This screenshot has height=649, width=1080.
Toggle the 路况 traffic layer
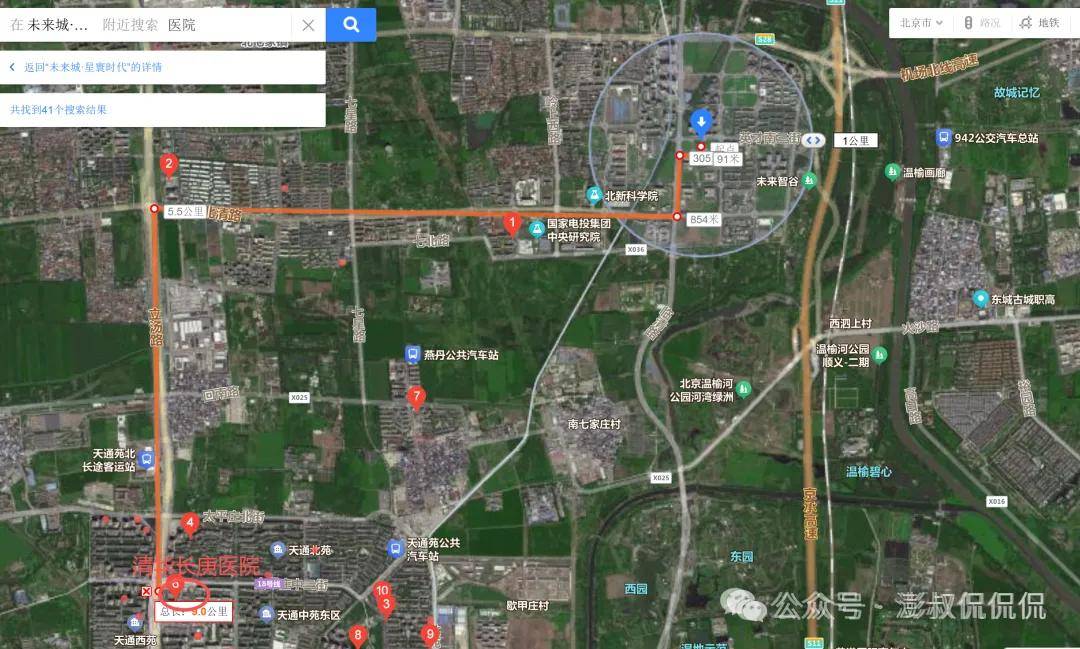981,23
